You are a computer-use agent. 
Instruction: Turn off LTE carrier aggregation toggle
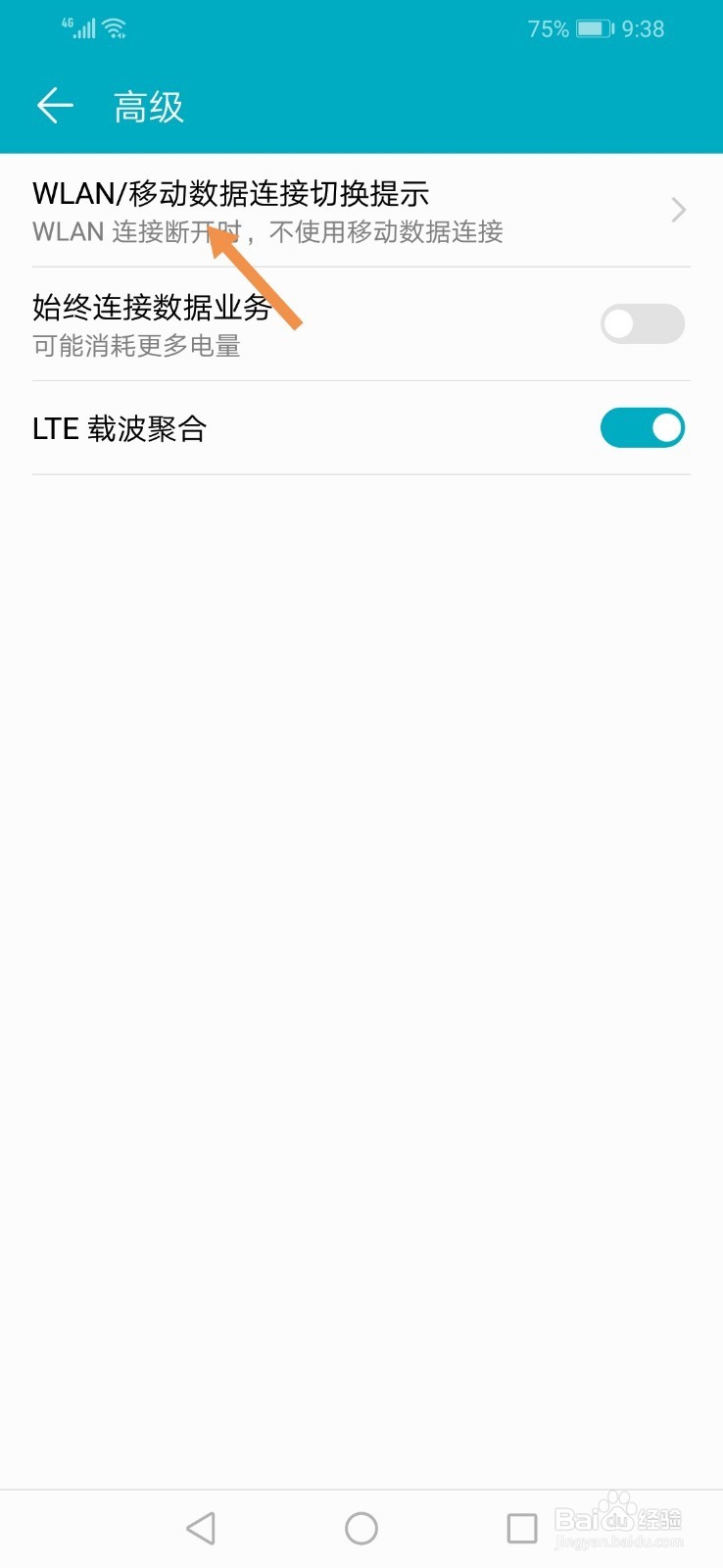coord(642,428)
